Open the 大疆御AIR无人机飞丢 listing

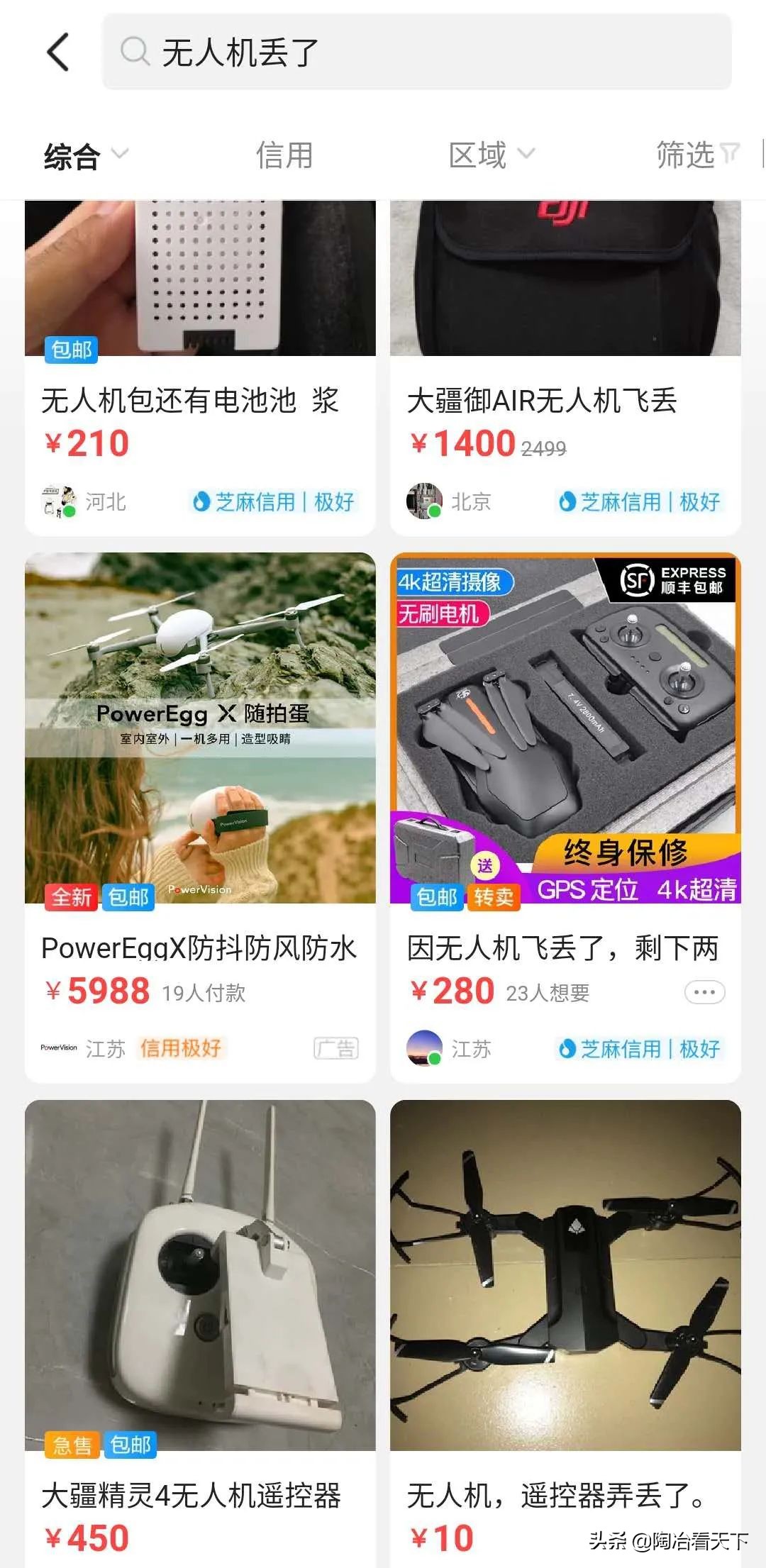[x=542, y=401]
